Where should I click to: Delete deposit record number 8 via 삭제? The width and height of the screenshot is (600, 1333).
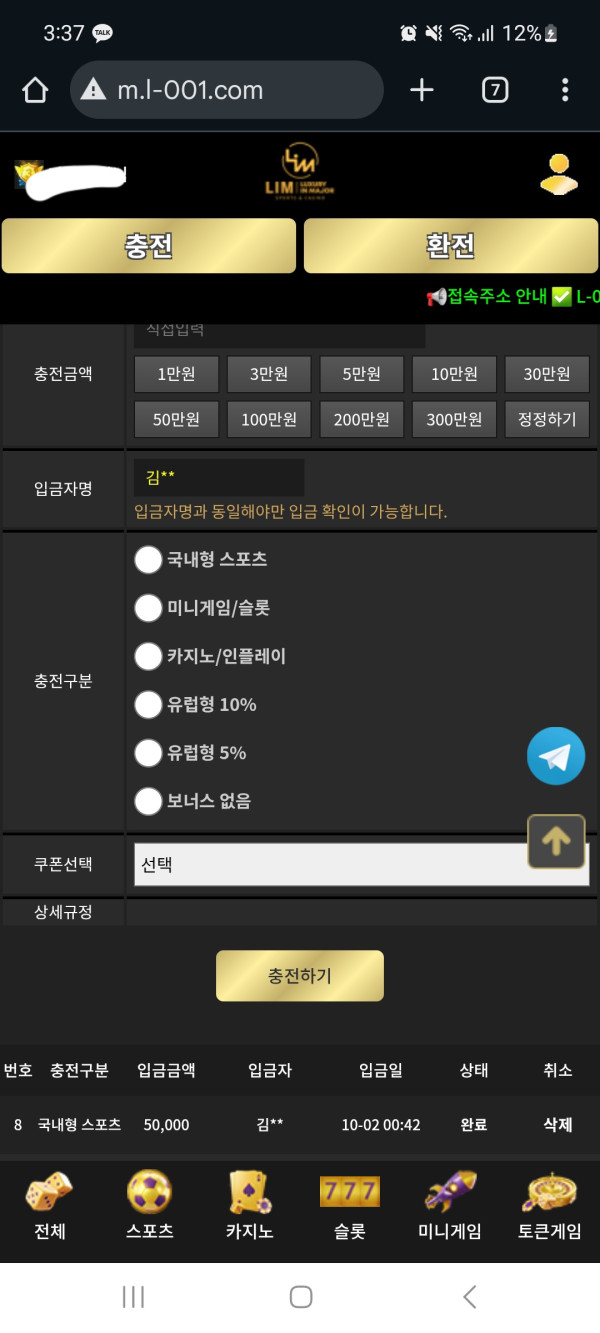click(557, 1125)
